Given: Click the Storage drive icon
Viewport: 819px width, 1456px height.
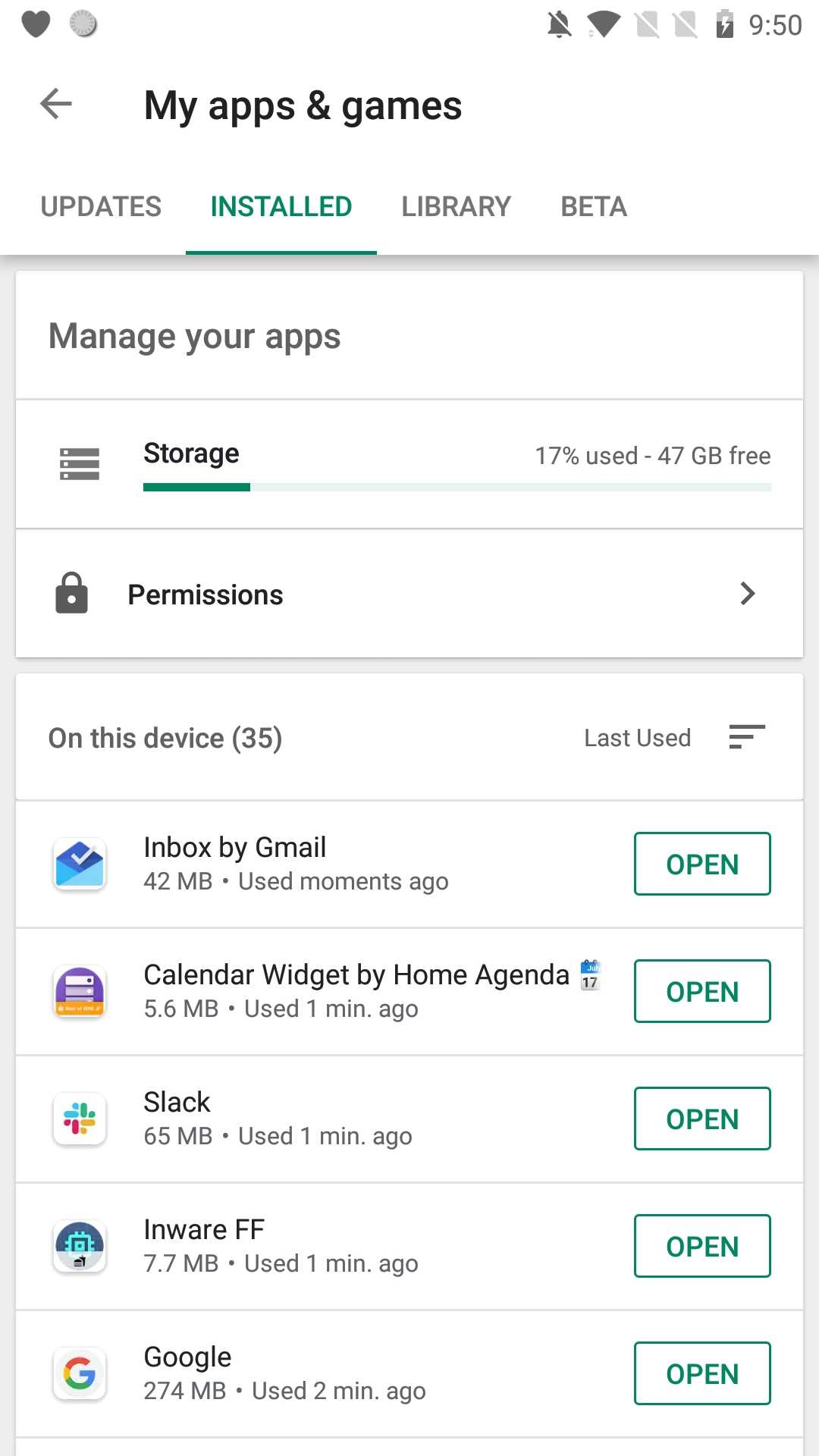Looking at the screenshot, I should coord(79,463).
